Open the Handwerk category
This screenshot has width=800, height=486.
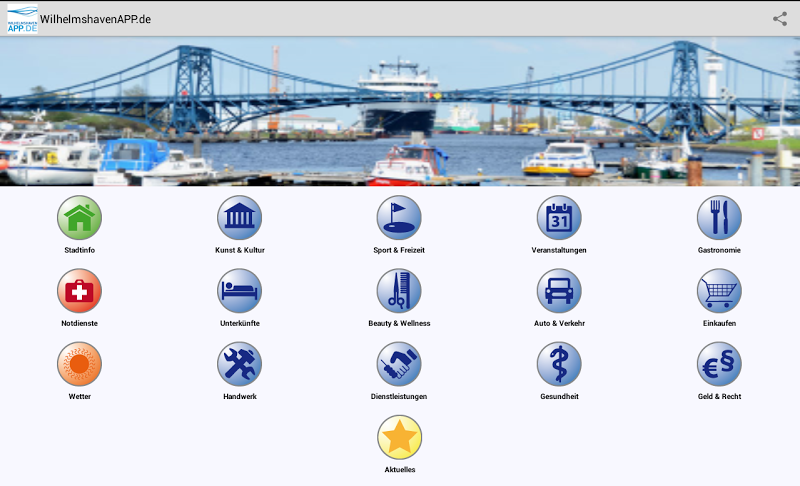[x=240, y=364]
